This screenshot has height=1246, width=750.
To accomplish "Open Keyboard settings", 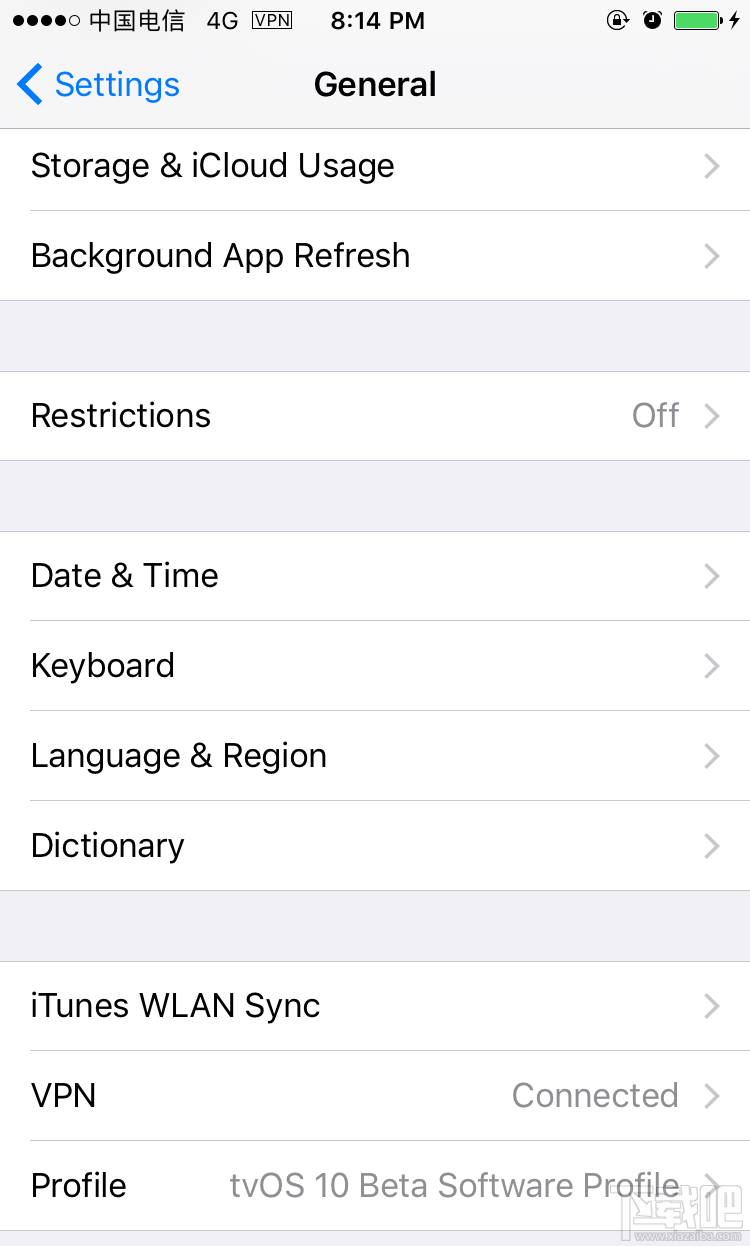I will (375, 666).
